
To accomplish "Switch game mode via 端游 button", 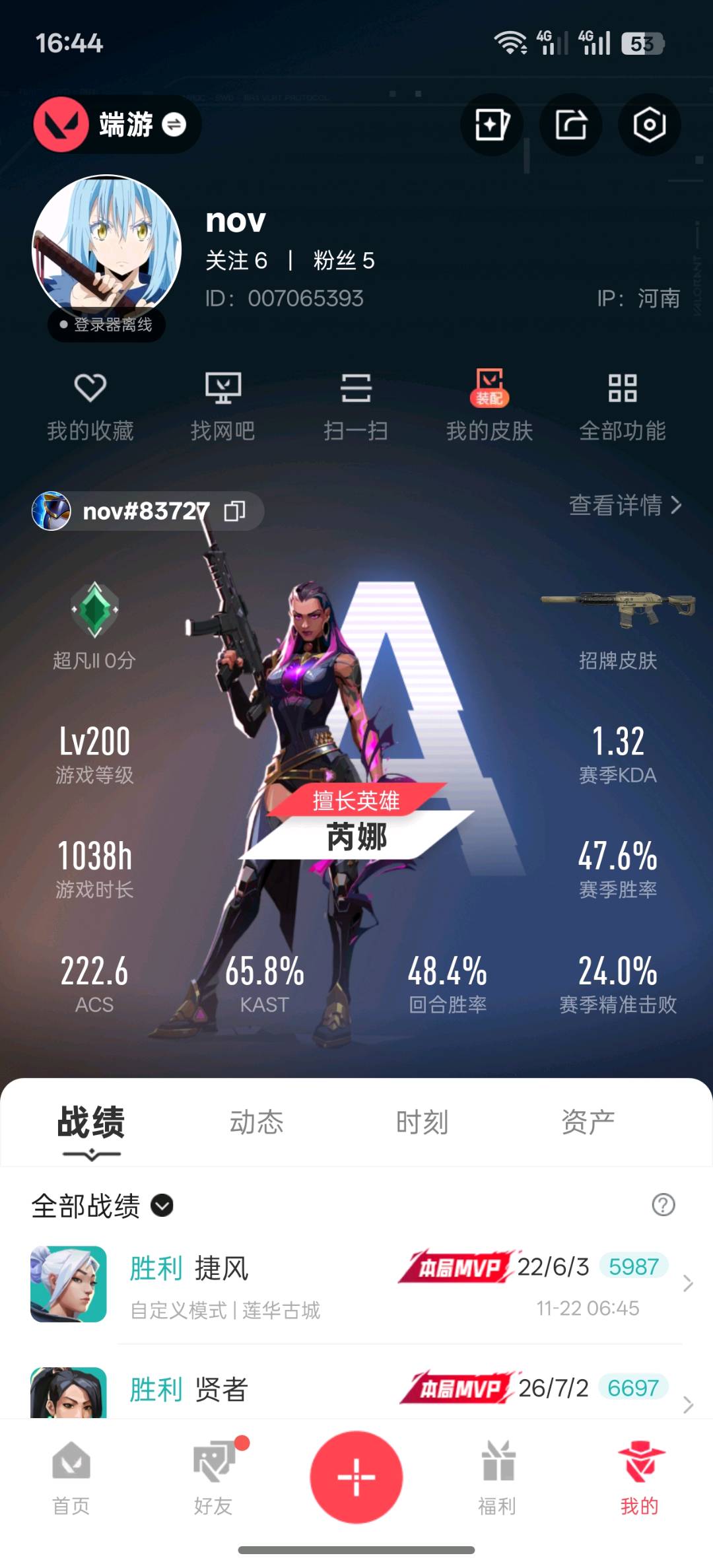I will click(116, 124).
